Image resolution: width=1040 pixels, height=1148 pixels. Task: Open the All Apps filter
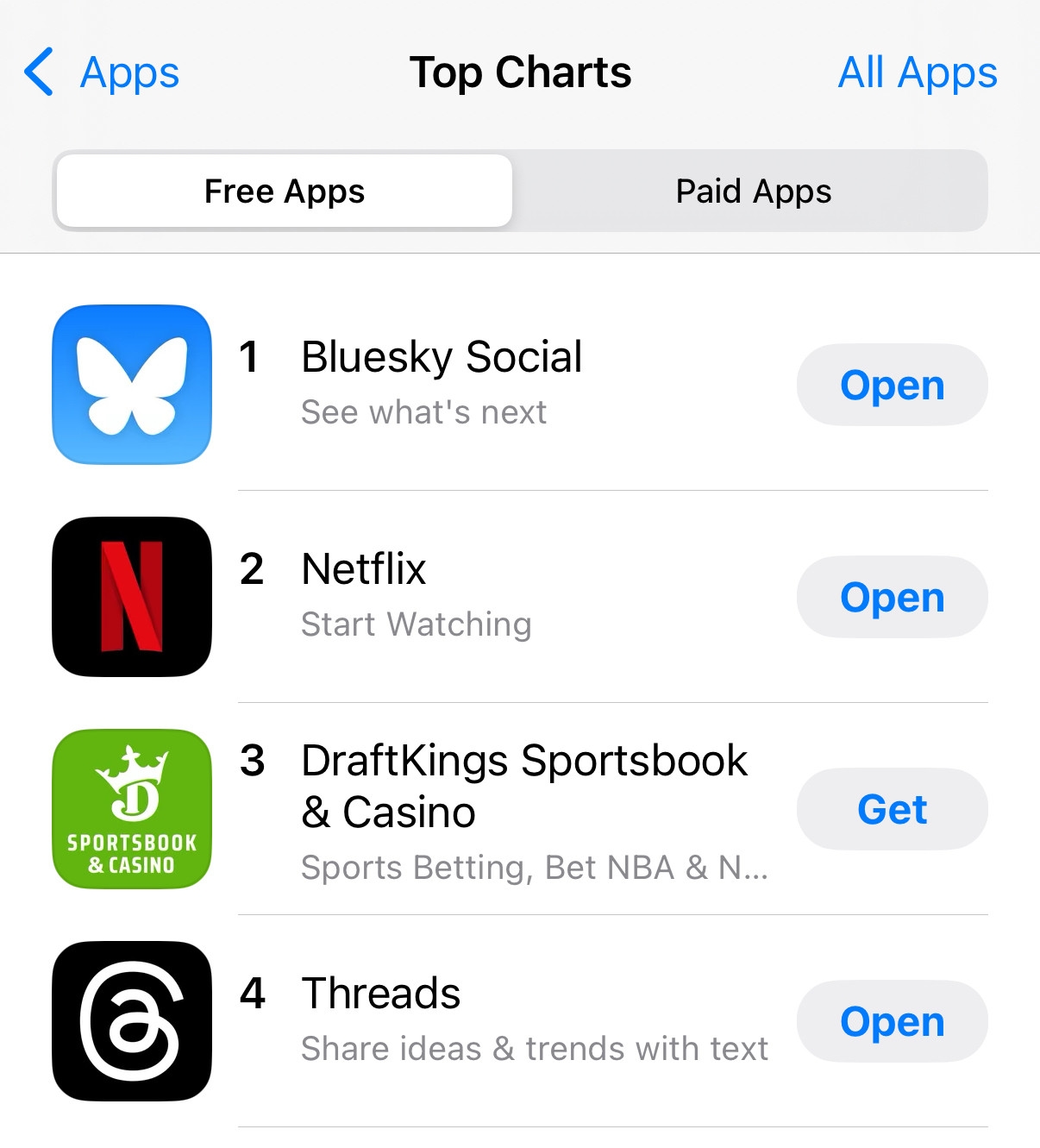pos(918,72)
